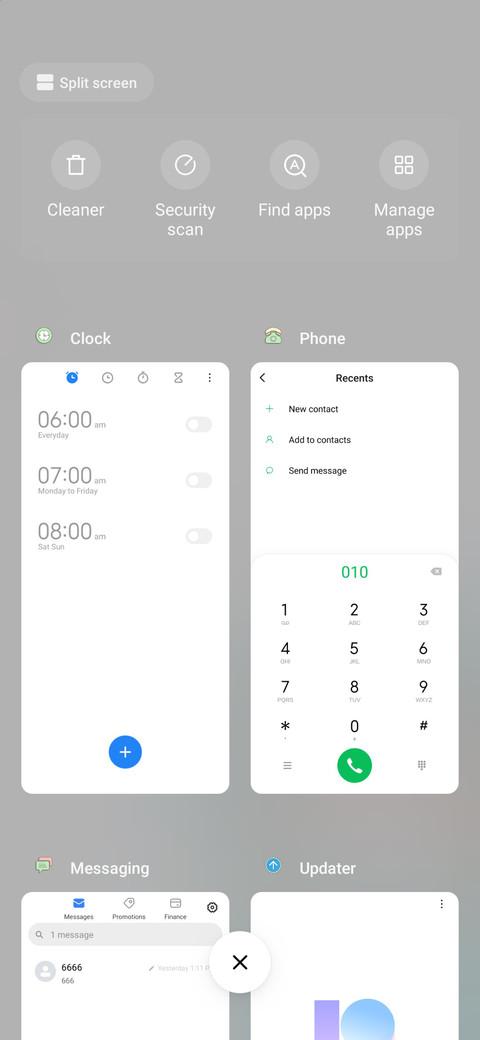This screenshot has height=1040, width=480.
Task: Switch to the Phone app card
Action: pos(355,578)
